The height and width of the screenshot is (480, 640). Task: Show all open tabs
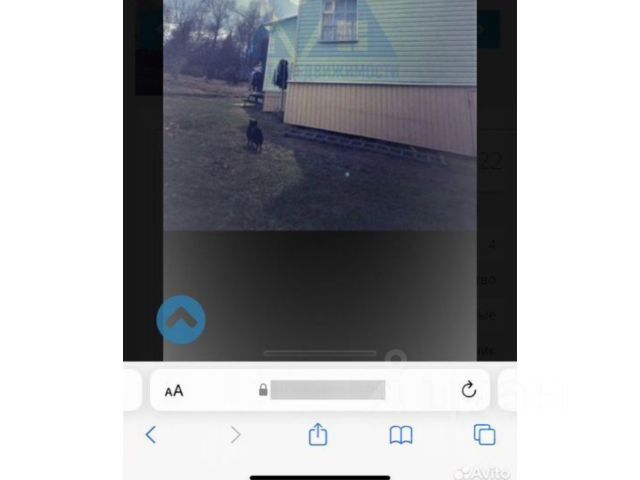484,435
